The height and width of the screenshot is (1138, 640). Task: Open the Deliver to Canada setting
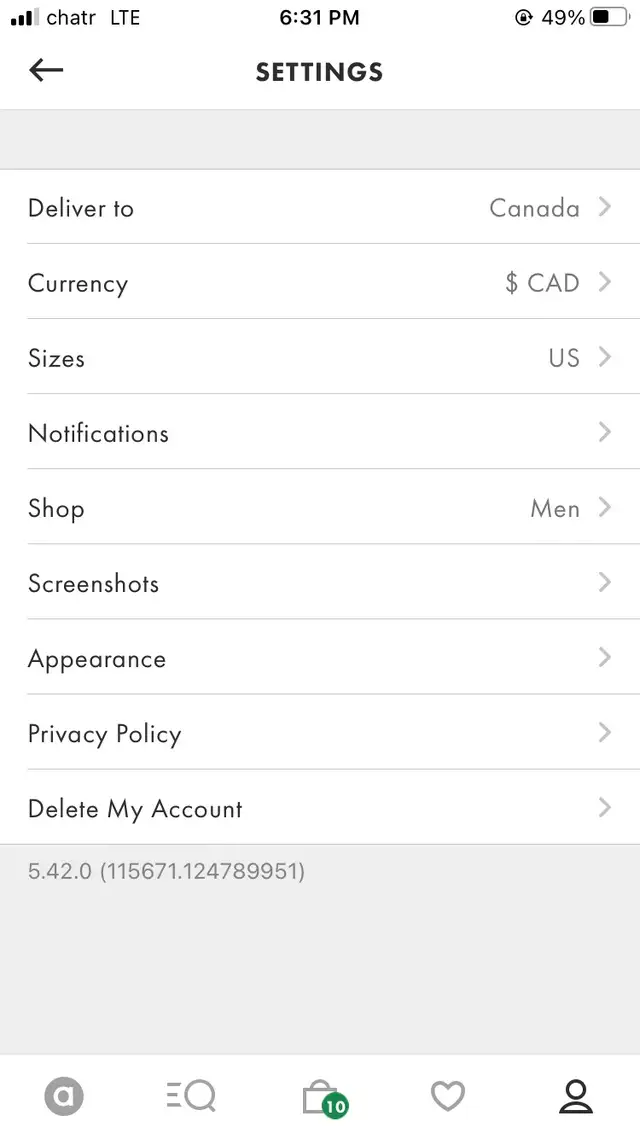pyautogui.click(x=320, y=208)
